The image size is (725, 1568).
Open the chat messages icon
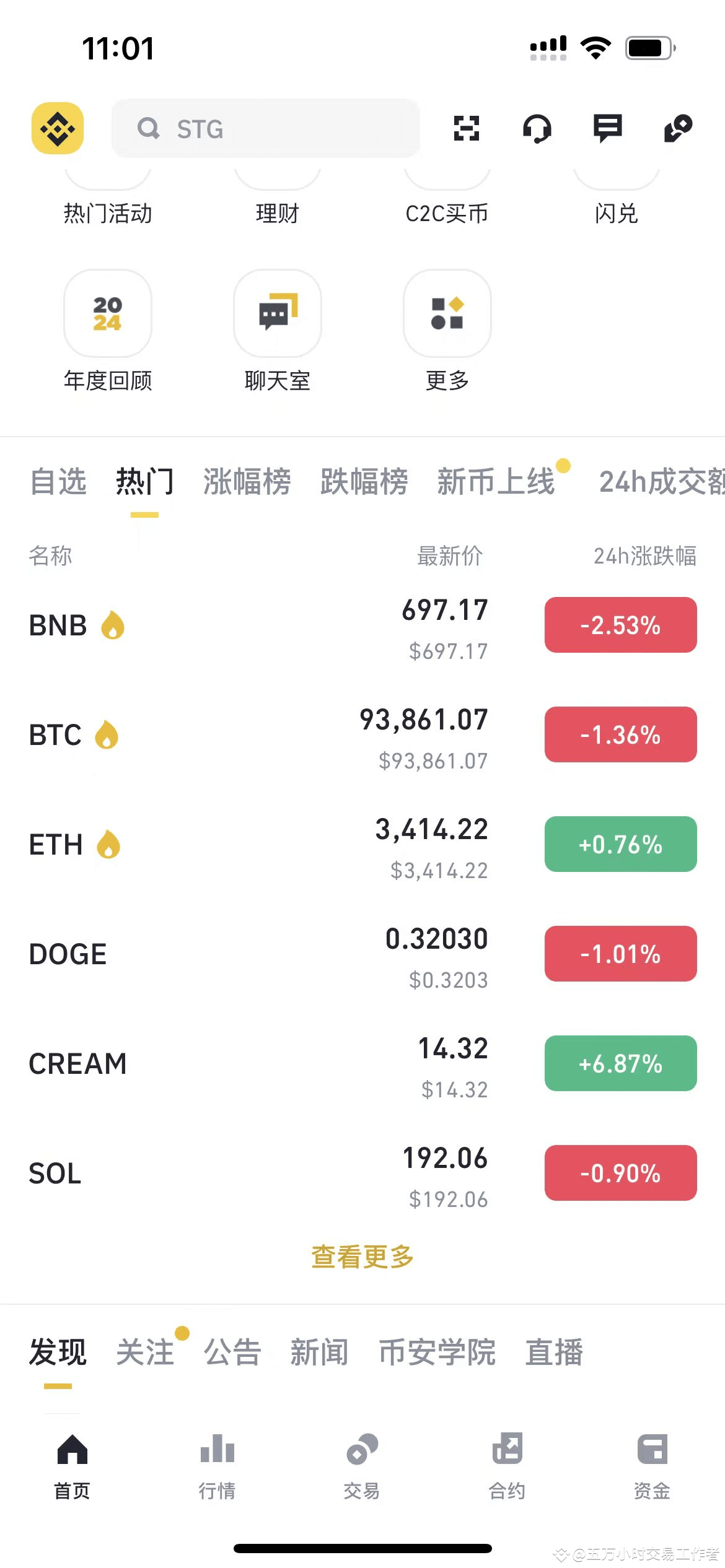tap(606, 129)
